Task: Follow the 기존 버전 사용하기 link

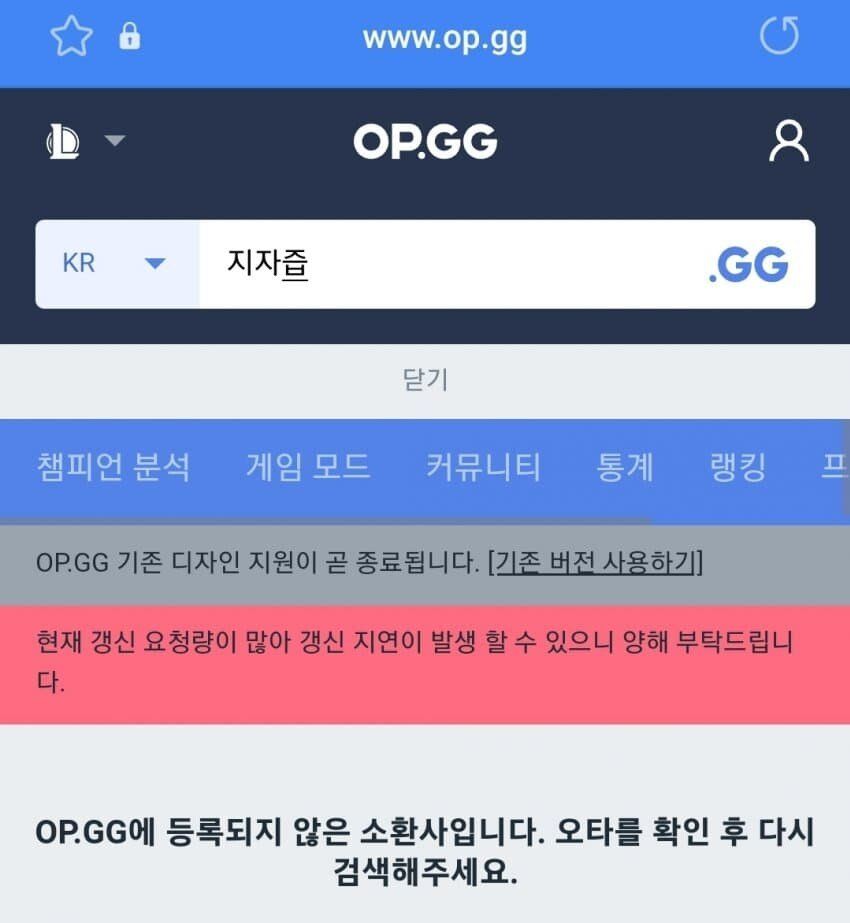Action: 596,562
